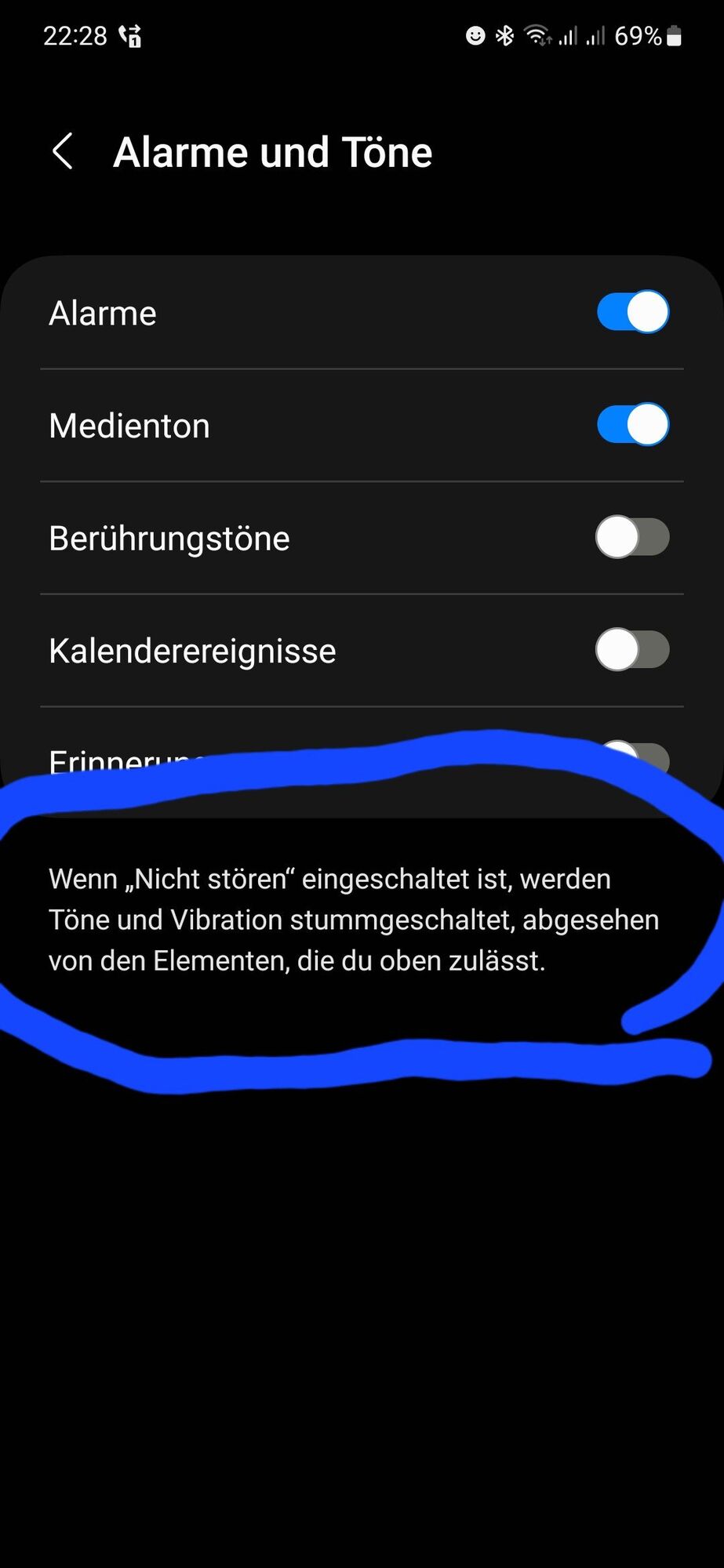Turn off the Medienton switch
Image resolution: width=724 pixels, height=1568 pixels.
(632, 424)
